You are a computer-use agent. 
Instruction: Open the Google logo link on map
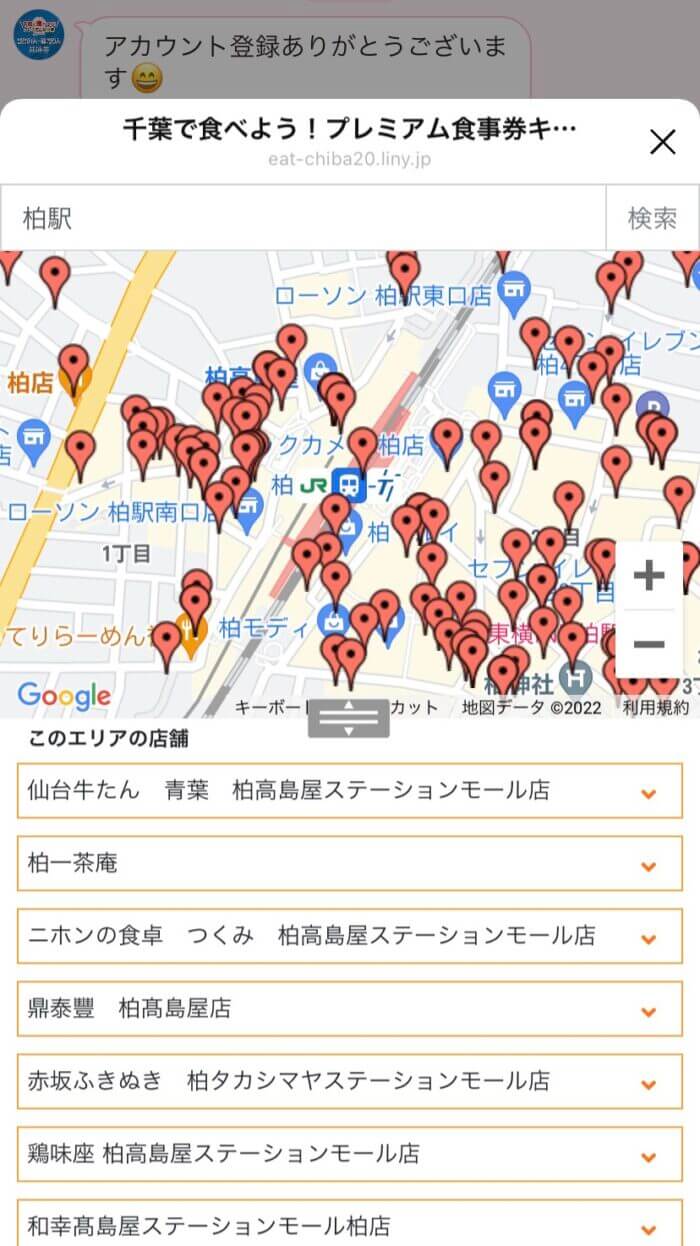[x=64, y=695]
